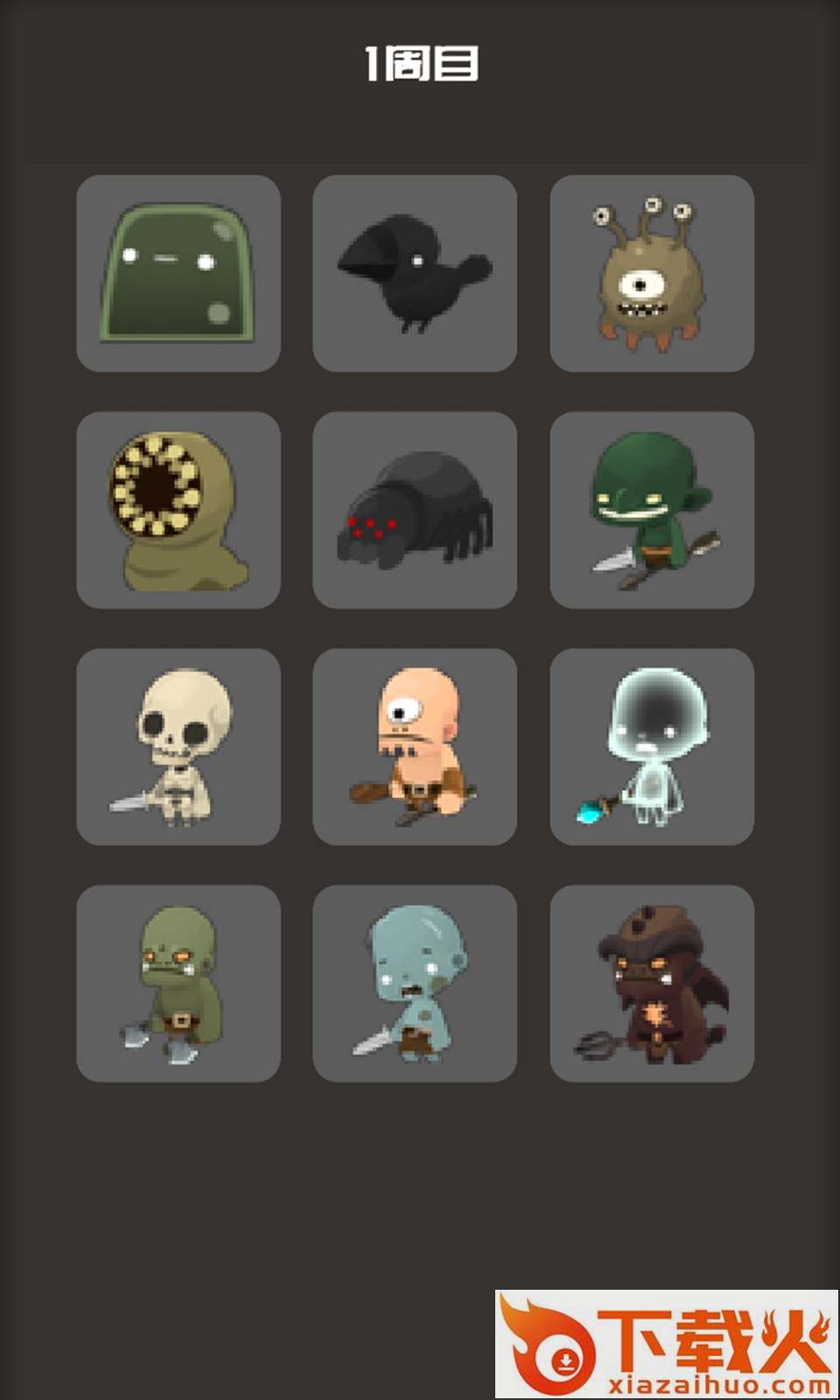
Task: Pick the skeleton with sword tile
Action: point(178,746)
